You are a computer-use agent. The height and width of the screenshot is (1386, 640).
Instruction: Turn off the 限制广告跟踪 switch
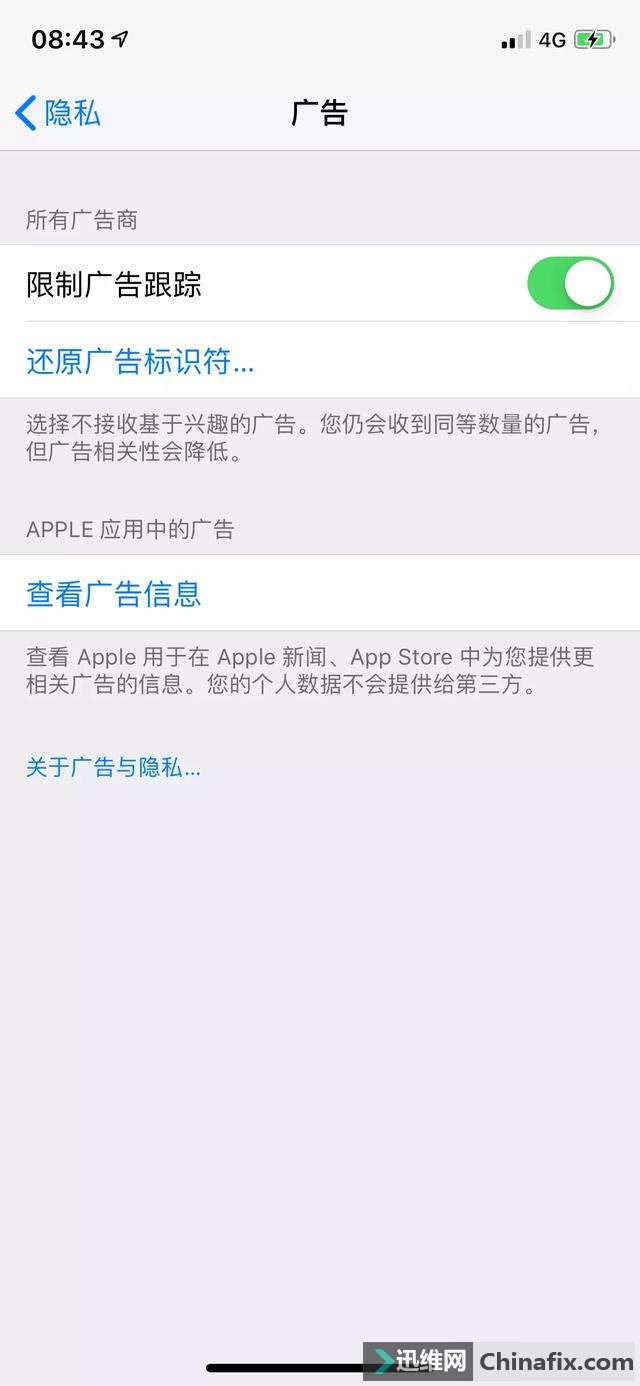pos(570,284)
